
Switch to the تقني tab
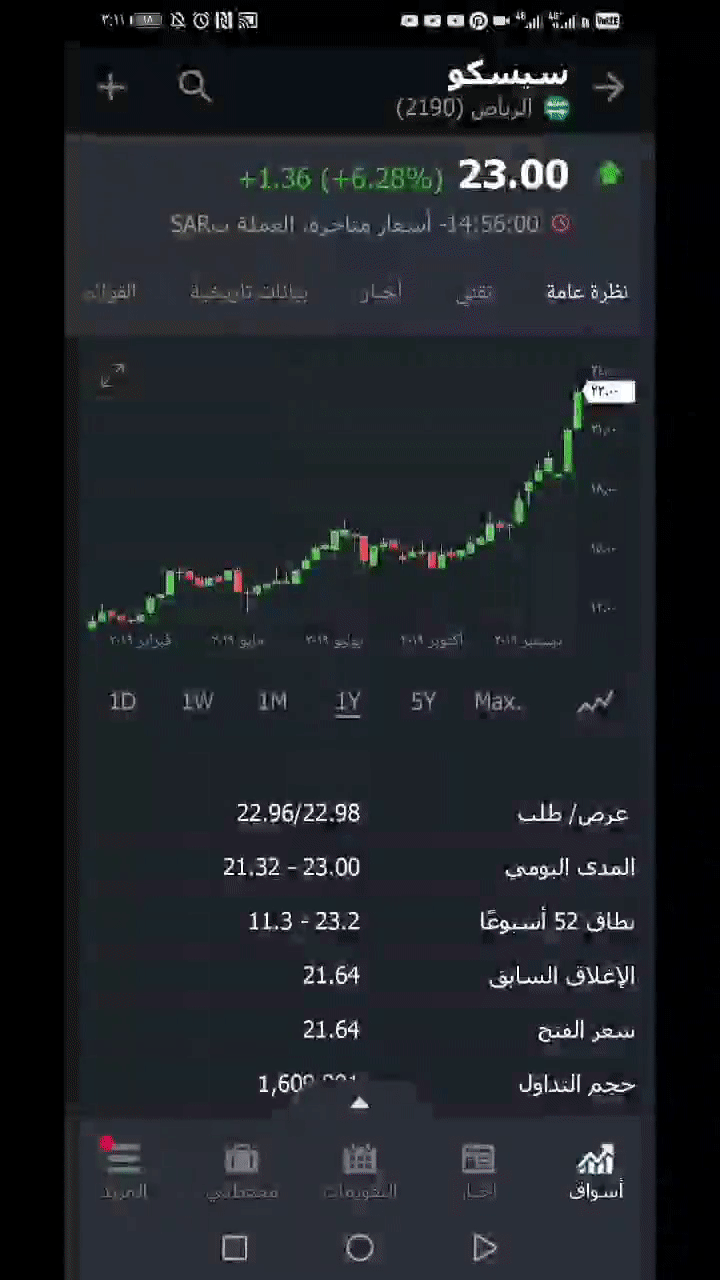(475, 292)
